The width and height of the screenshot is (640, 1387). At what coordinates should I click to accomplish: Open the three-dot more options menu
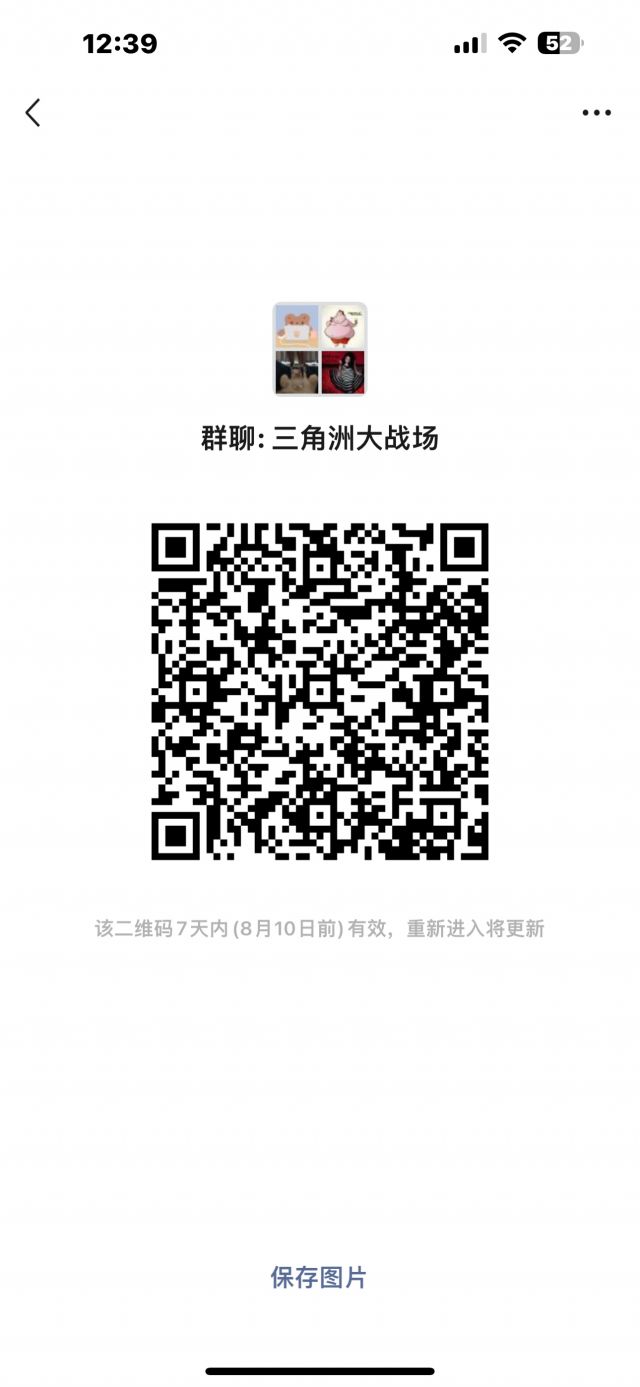click(x=597, y=113)
